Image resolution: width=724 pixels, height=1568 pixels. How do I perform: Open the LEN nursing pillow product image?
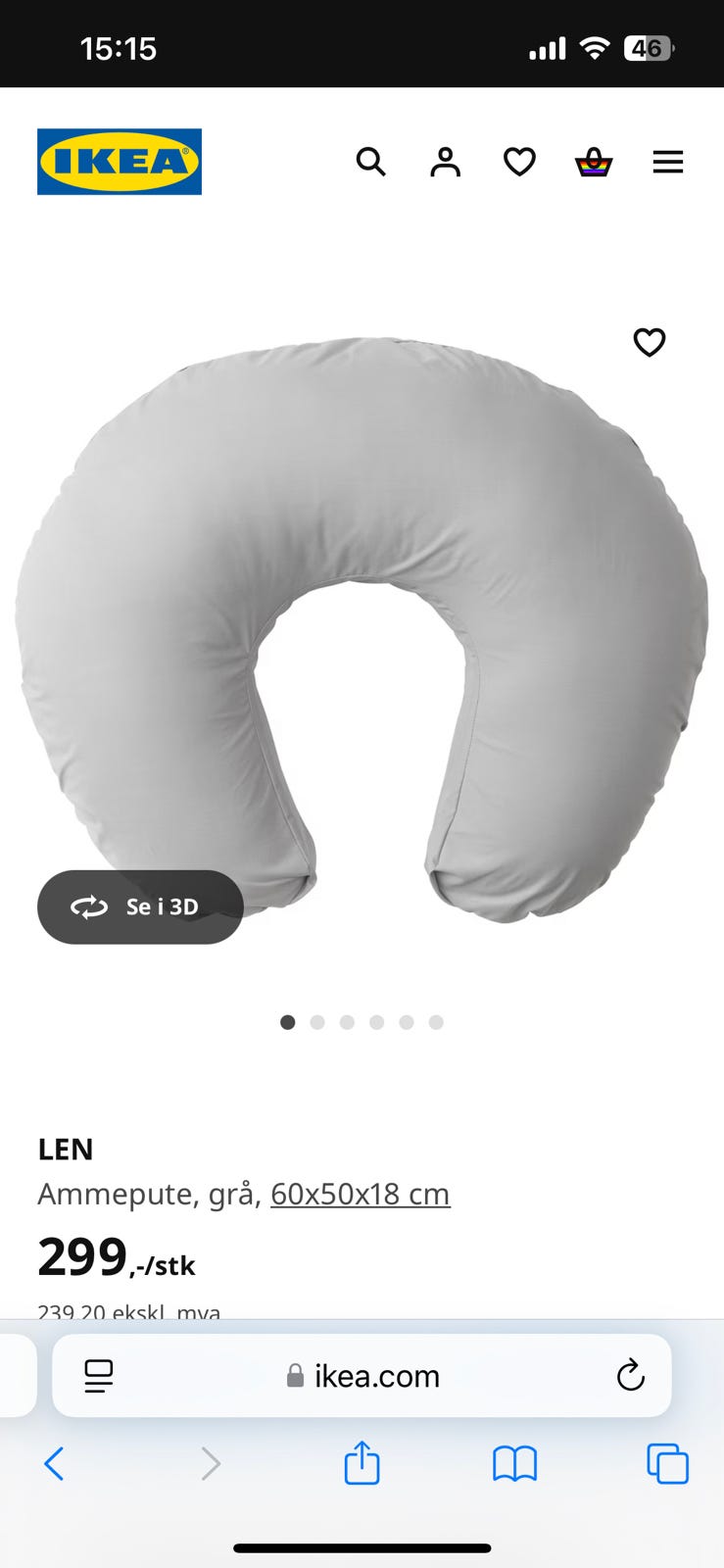coord(362,627)
